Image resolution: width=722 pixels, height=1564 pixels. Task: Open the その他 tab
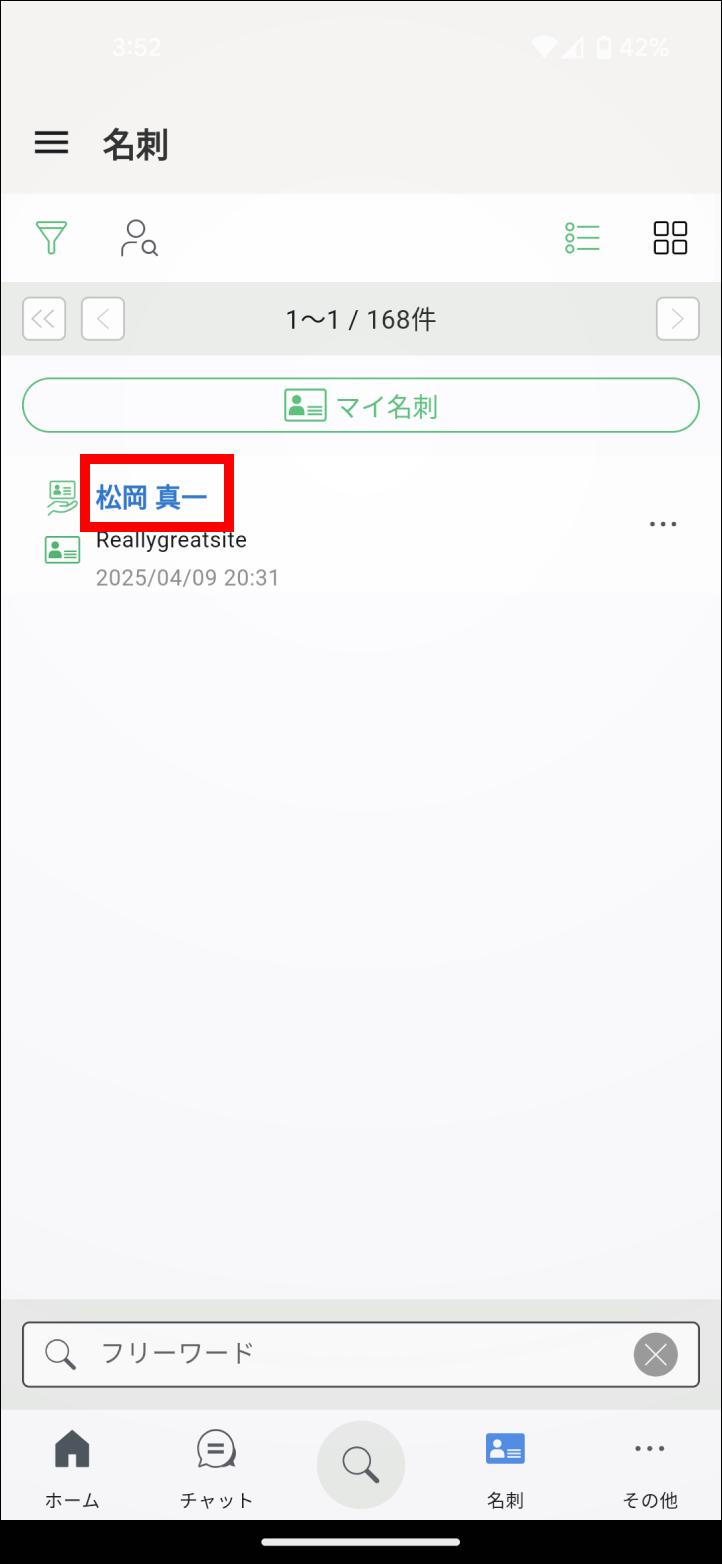[x=650, y=1468]
